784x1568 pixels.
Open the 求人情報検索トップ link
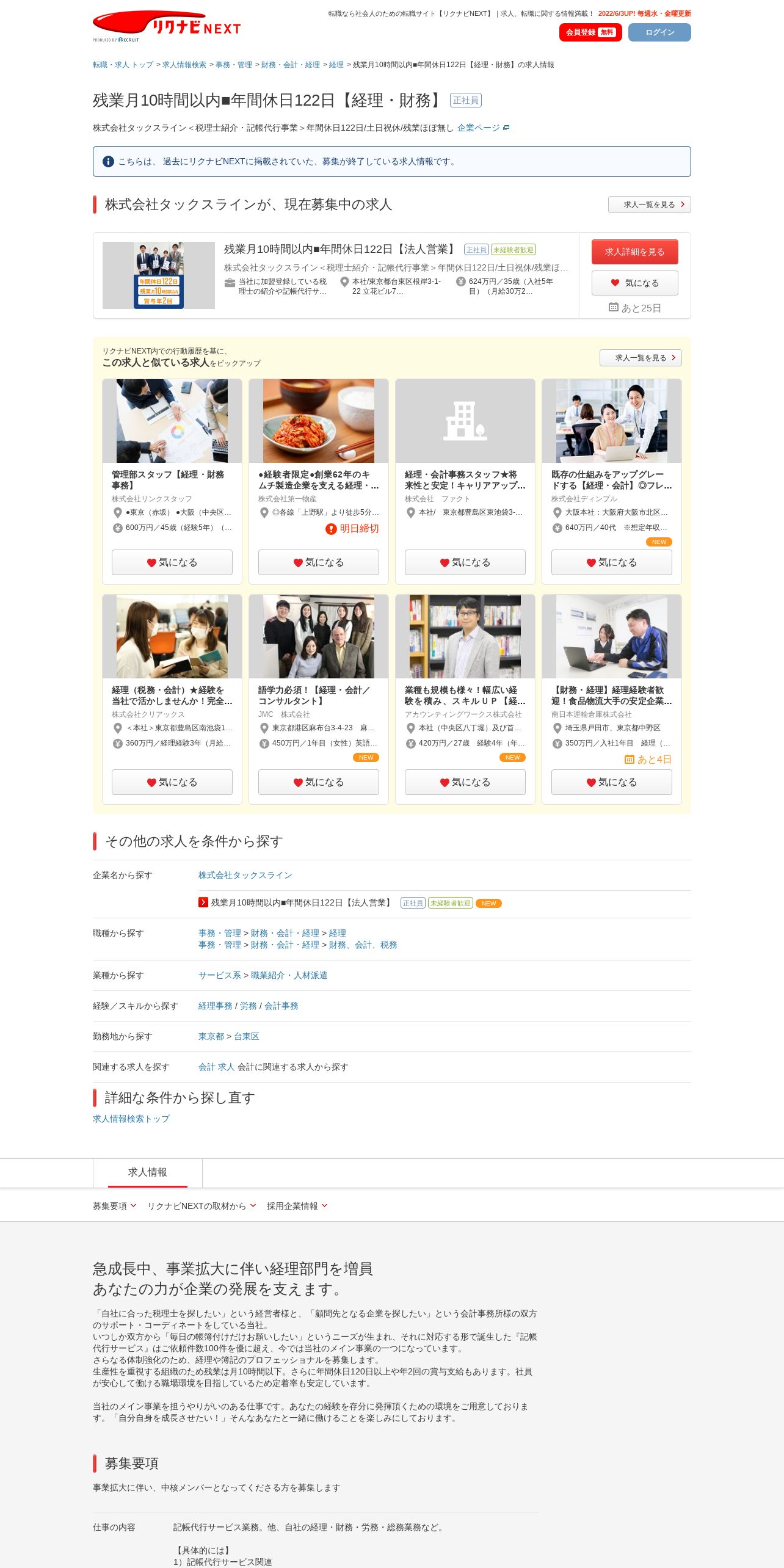point(131,1119)
